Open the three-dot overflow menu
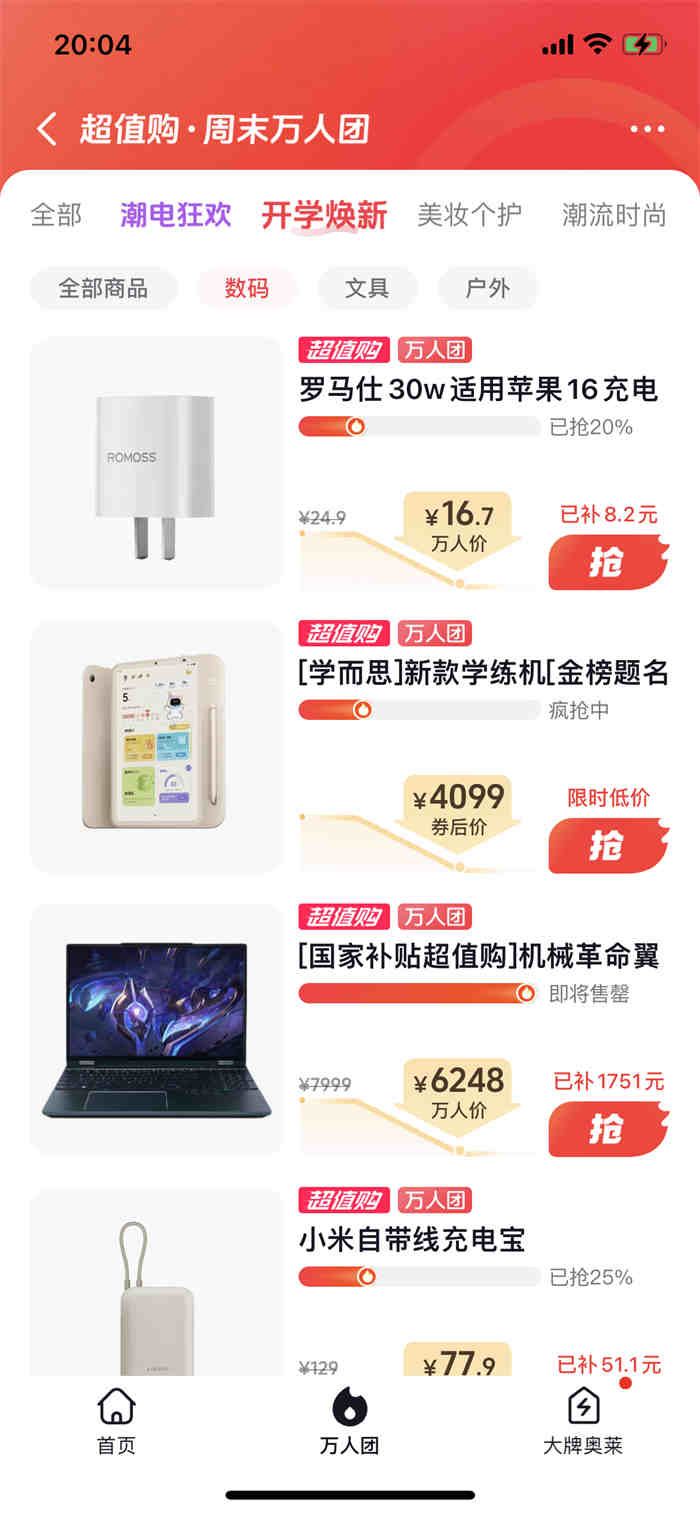The width and height of the screenshot is (700, 1514). [647, 129]
